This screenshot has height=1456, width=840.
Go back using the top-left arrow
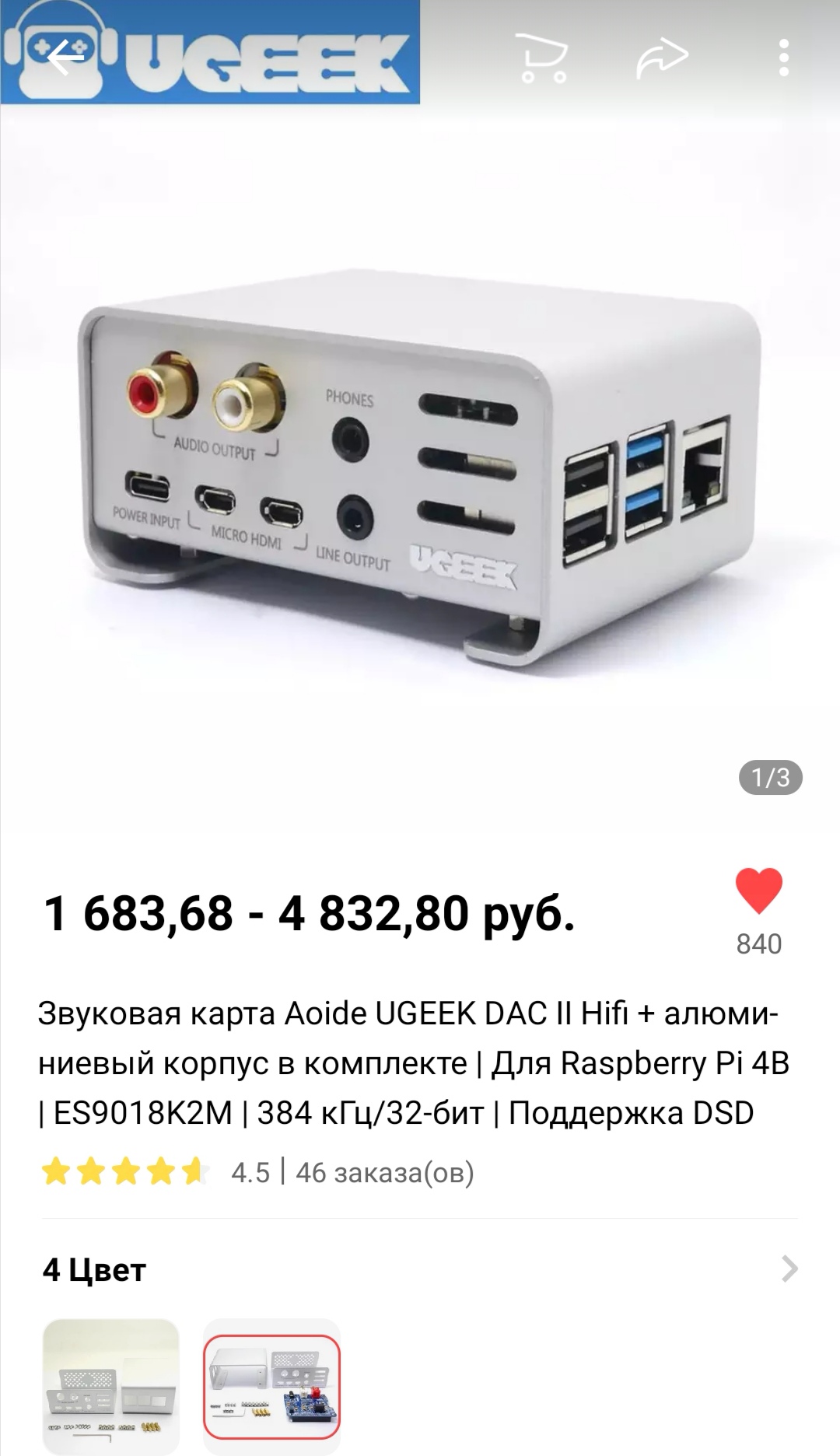(x=65, y=57)
